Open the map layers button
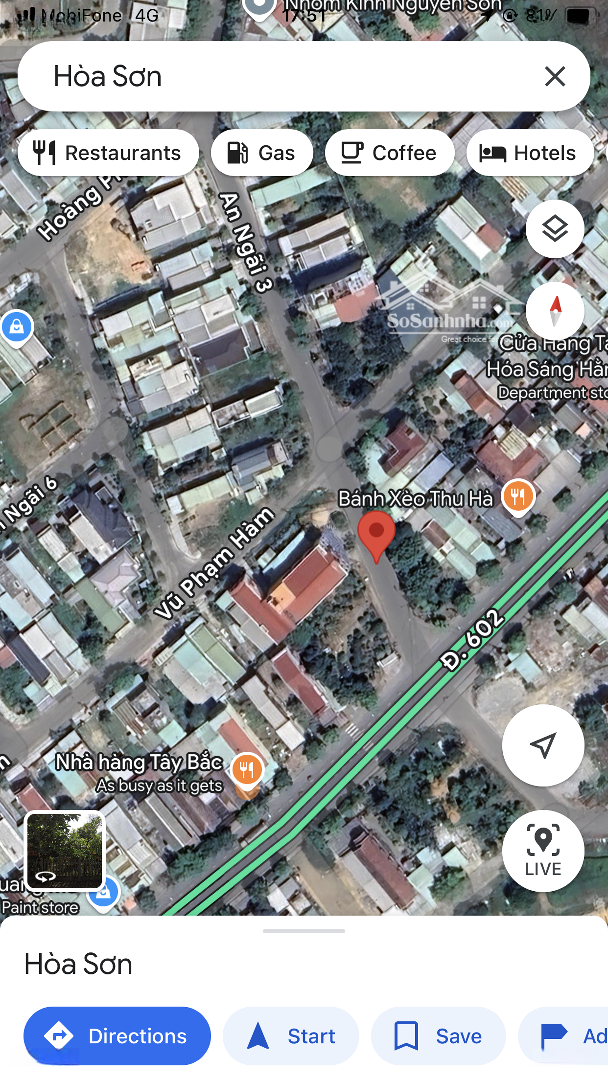This screenshot has width=608, height=1080. point(555,230)
